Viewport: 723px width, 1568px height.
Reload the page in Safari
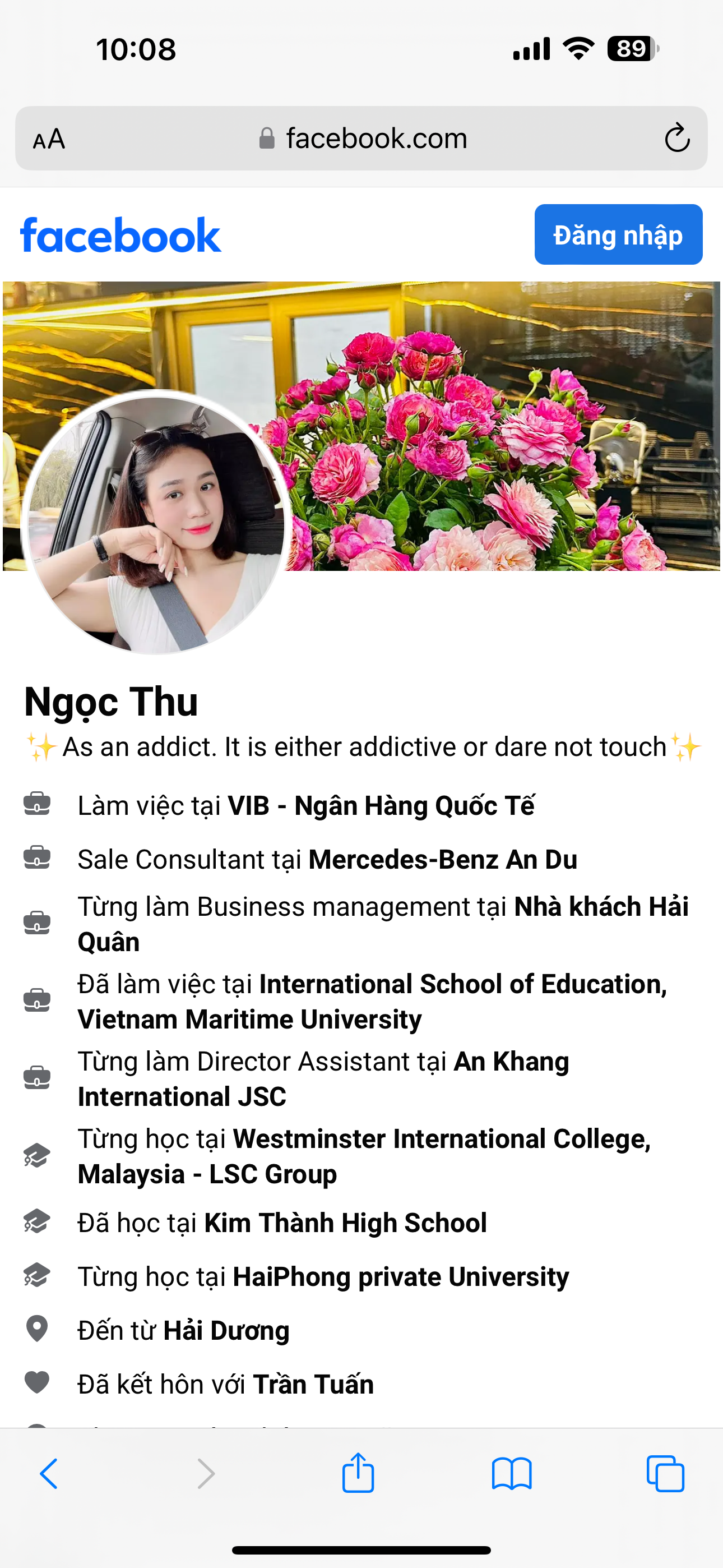pyautogui.click(x=676, y=138)
